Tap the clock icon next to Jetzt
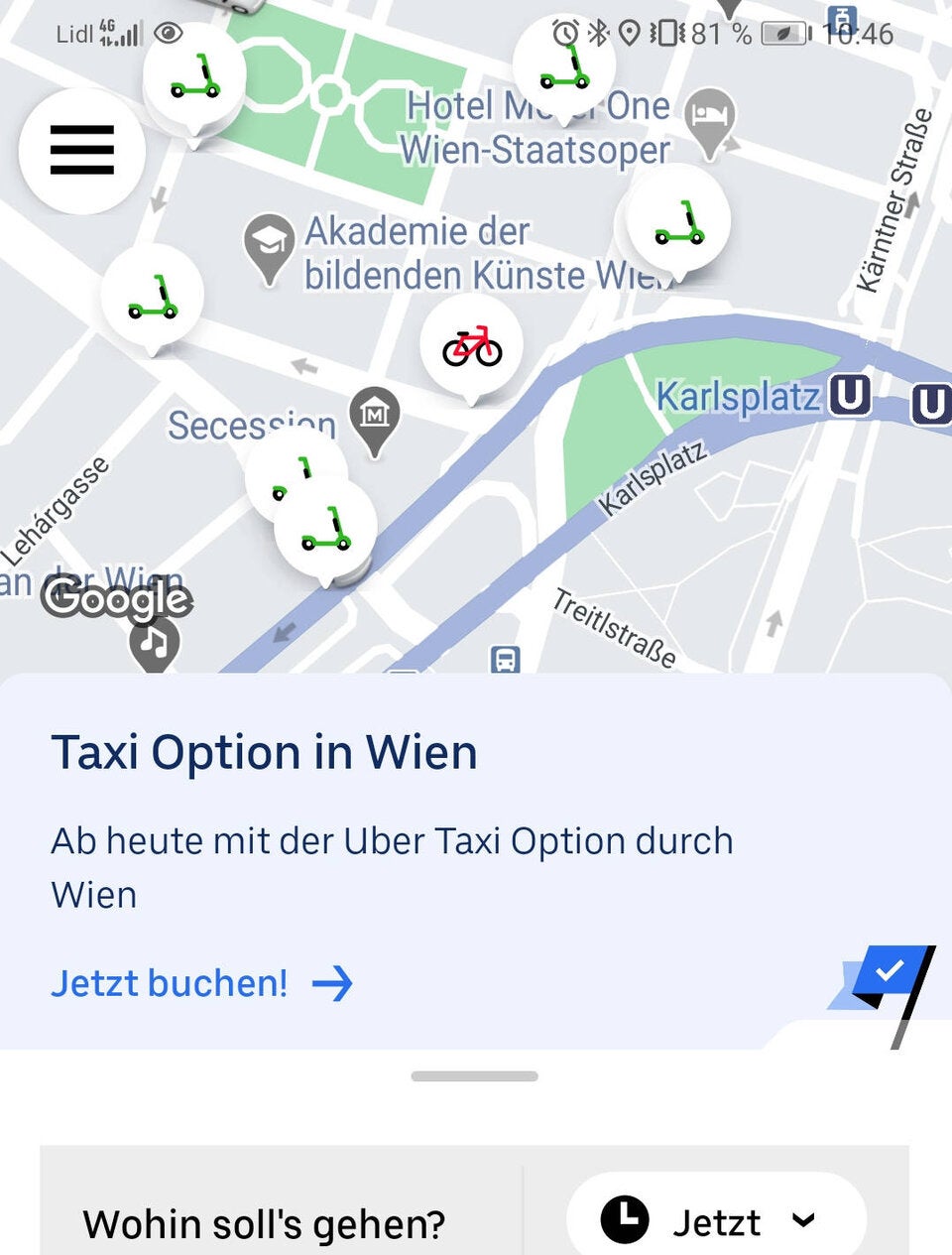Image resolution: width=952 pixels, height=1255 pixels. 625,1222
